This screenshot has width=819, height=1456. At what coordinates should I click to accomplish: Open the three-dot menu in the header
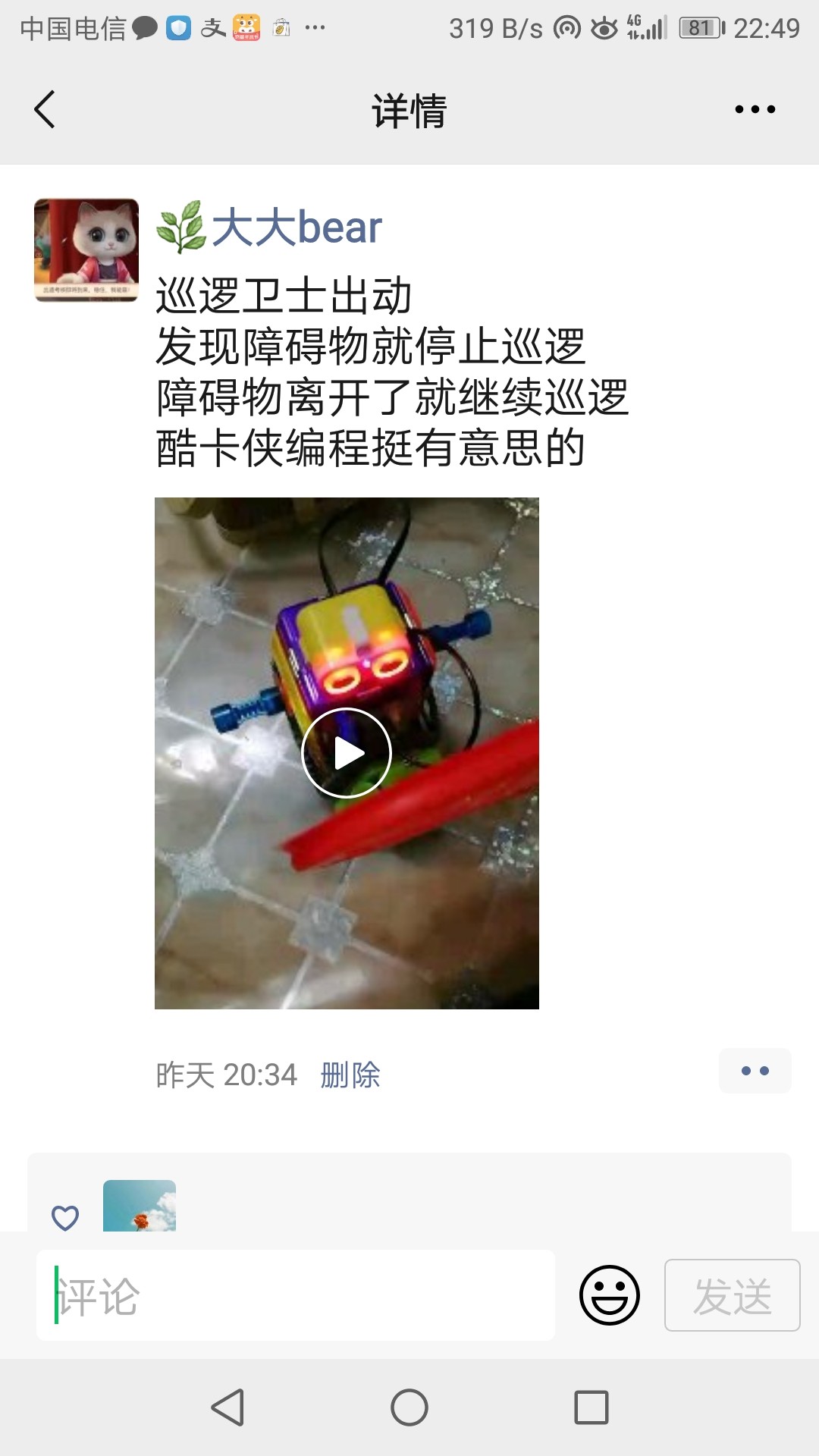(x=755, y=110)
